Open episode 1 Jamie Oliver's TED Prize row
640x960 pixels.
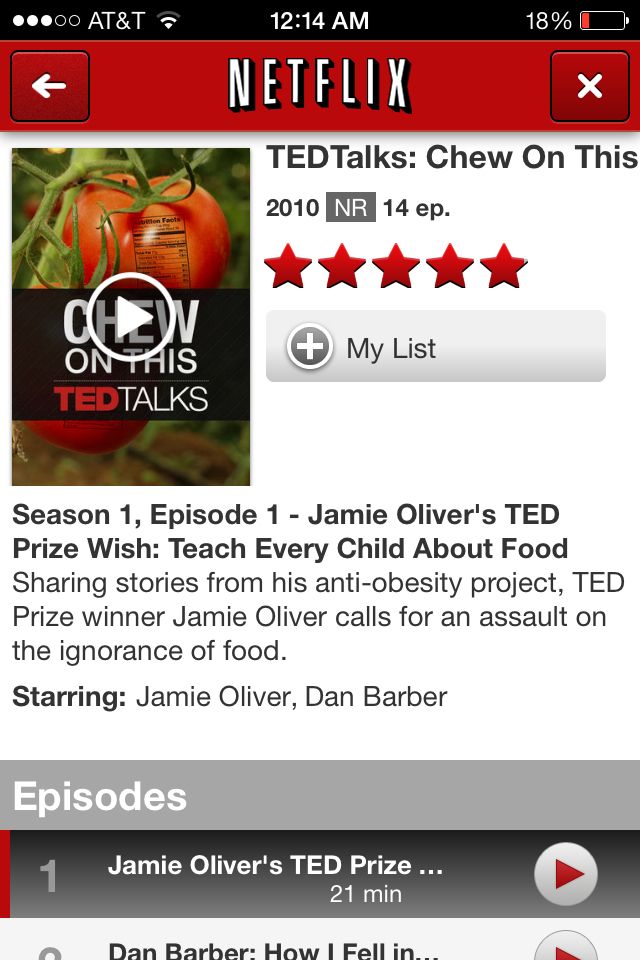275,875
